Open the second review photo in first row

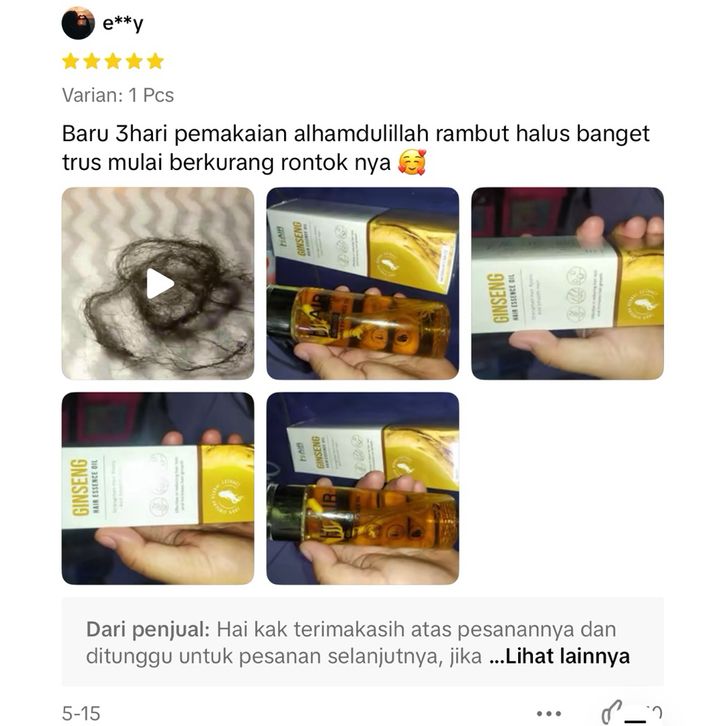(362, 284)
